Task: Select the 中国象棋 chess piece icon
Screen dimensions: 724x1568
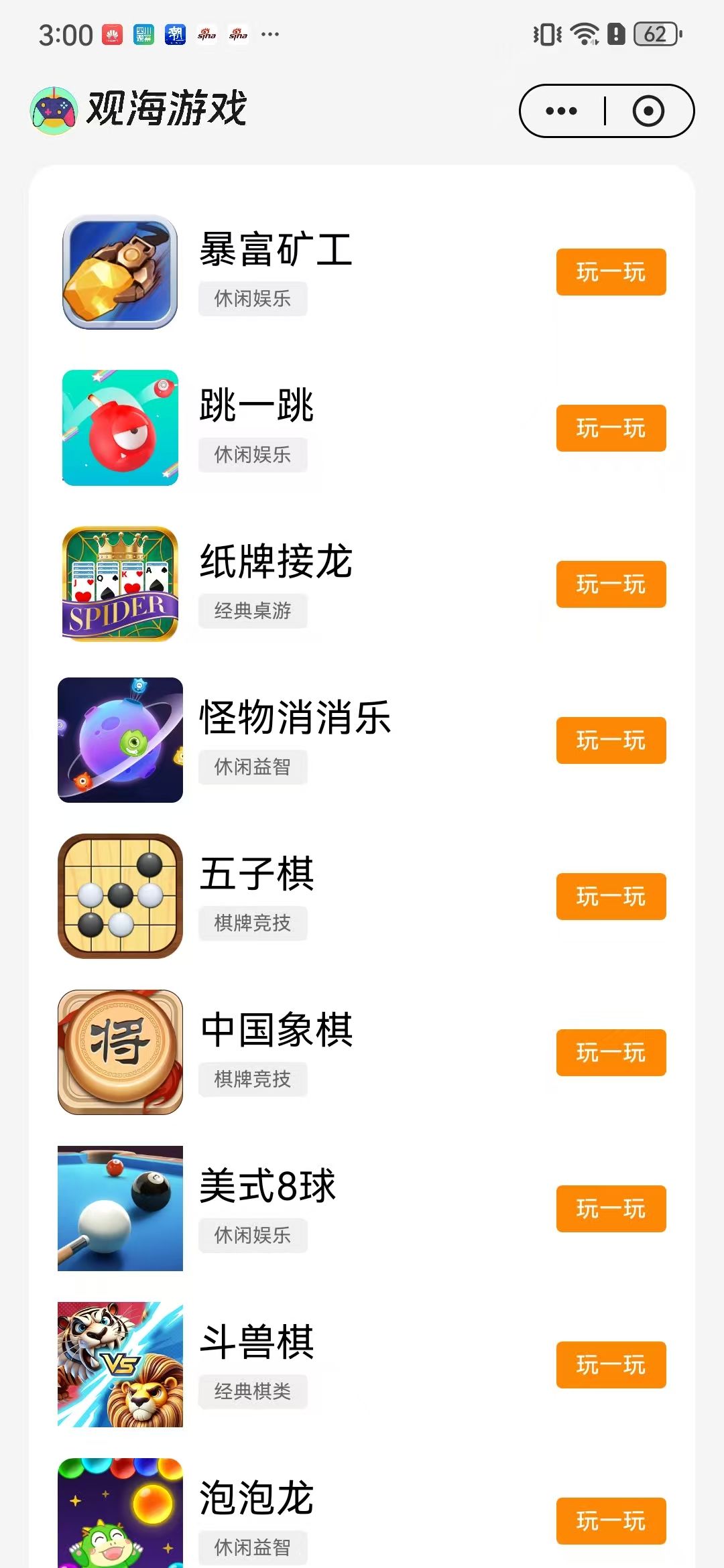Action: (x=120, y=1052)
